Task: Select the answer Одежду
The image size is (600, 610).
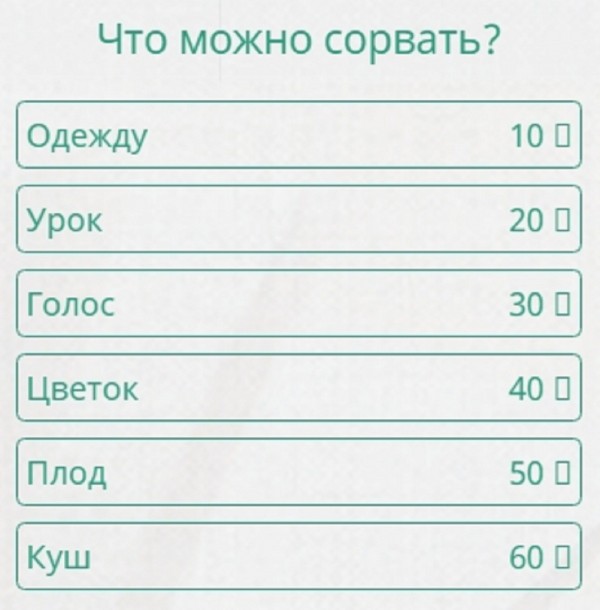Action: coord(298,135)
